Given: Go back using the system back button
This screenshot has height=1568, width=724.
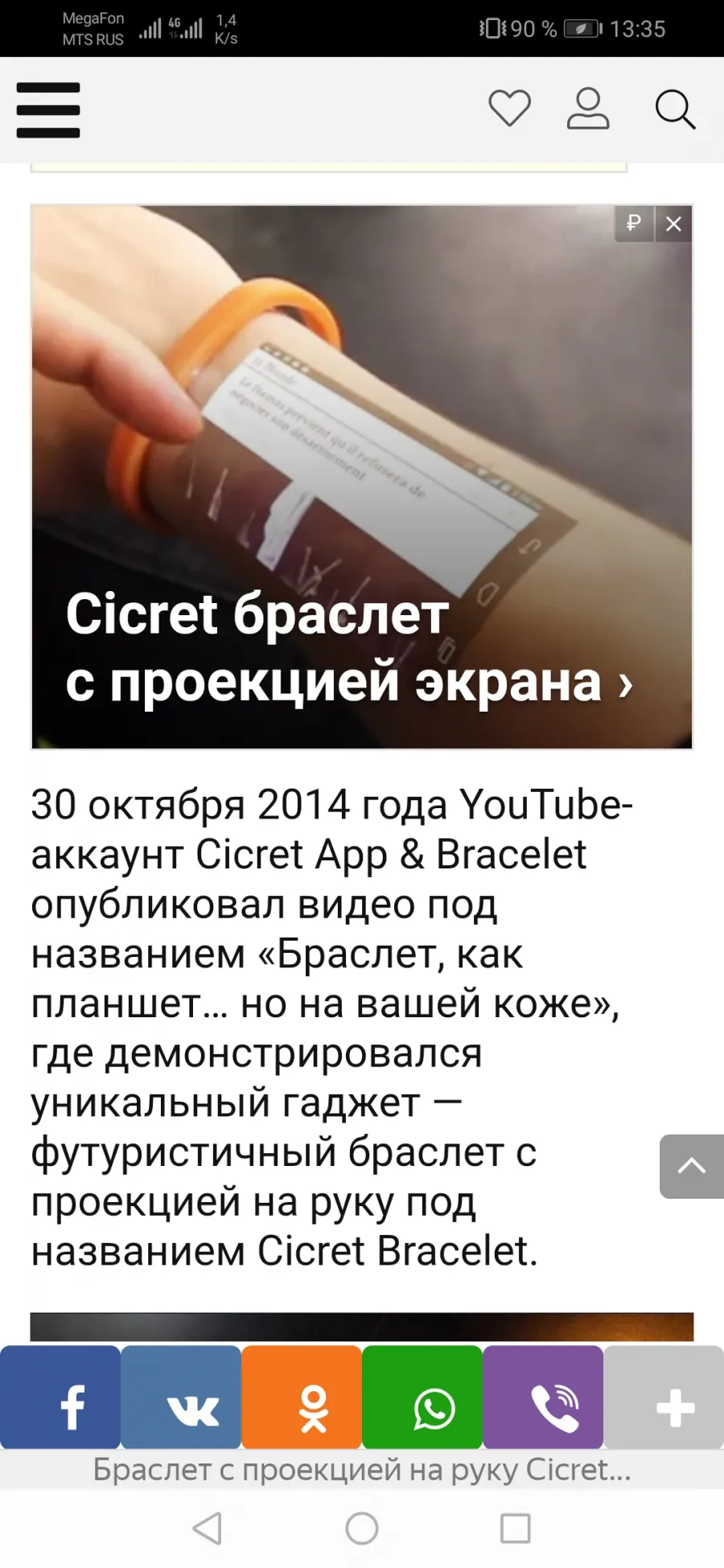Looking at the screenshot, I should coord(208,1528).
